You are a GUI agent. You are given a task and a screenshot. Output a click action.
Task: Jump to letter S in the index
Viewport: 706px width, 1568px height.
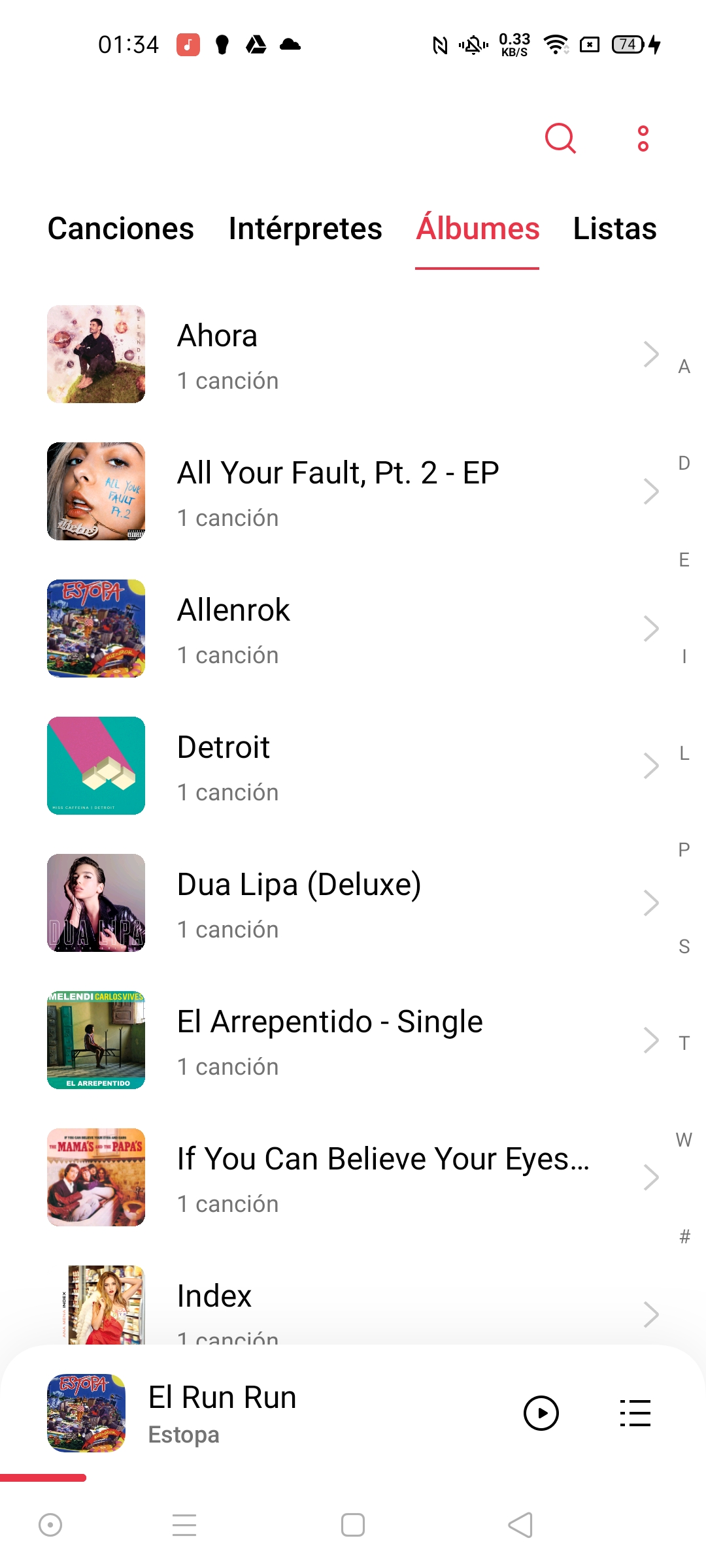coord(684,946)
